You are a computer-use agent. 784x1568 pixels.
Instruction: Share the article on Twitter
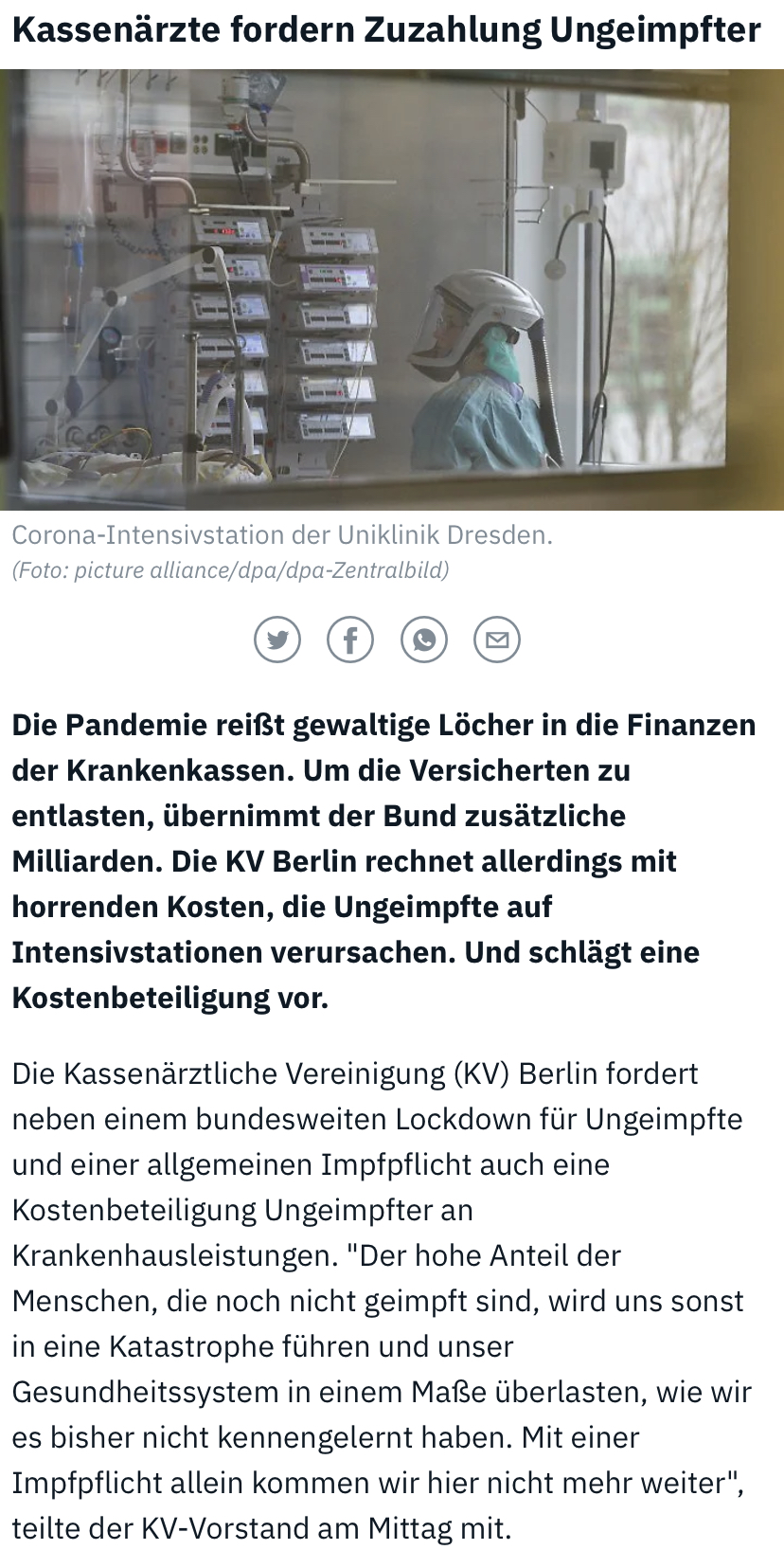pos(277,640)
